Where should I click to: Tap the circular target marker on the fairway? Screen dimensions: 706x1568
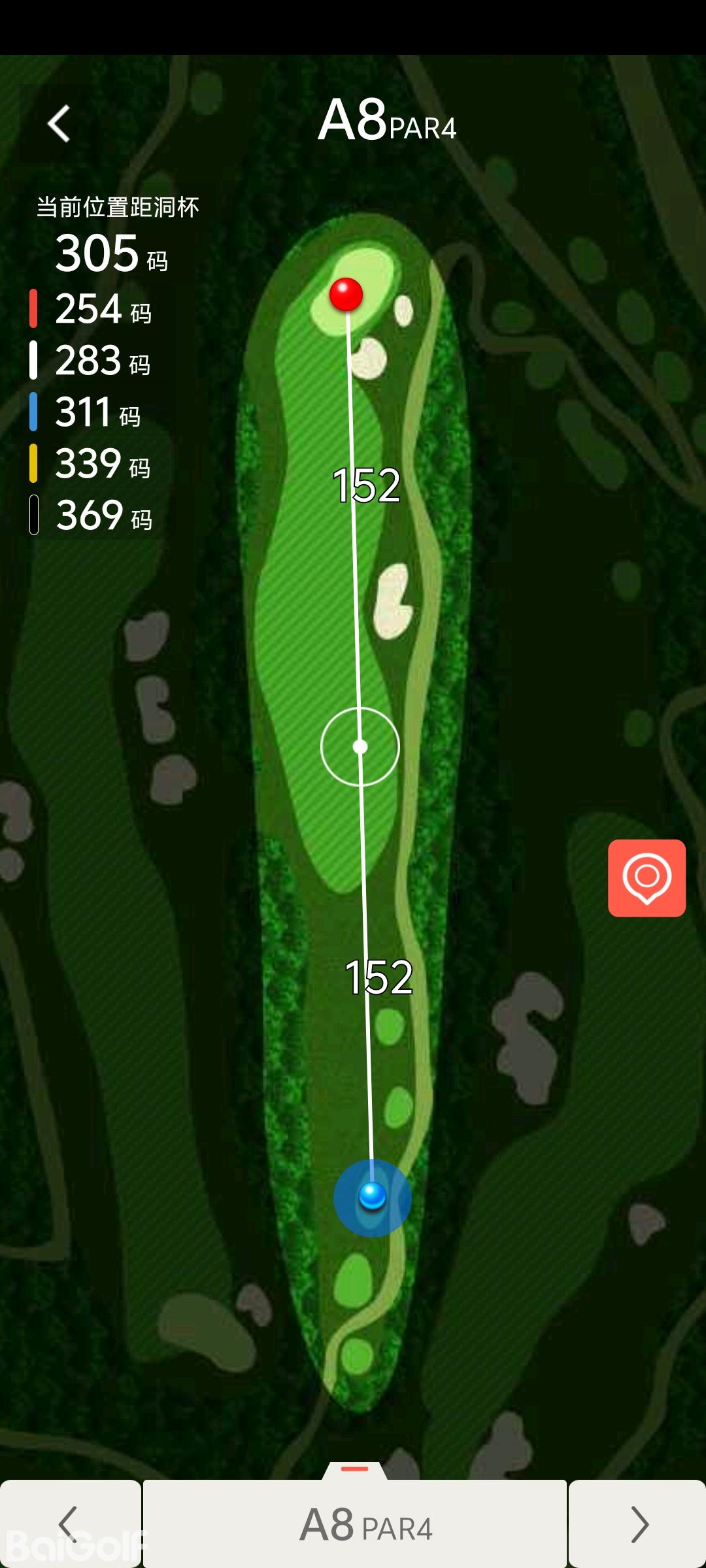(360, 746)
